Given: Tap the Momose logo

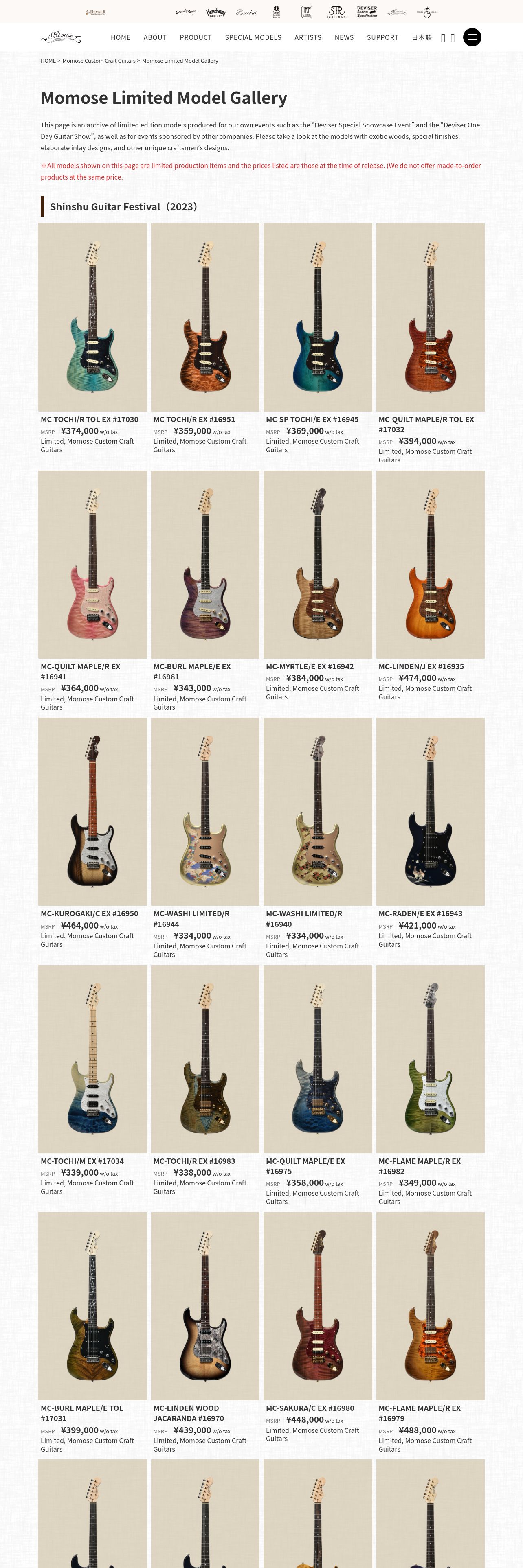Looking at the screenshot, I should click(x=61, y=37).
